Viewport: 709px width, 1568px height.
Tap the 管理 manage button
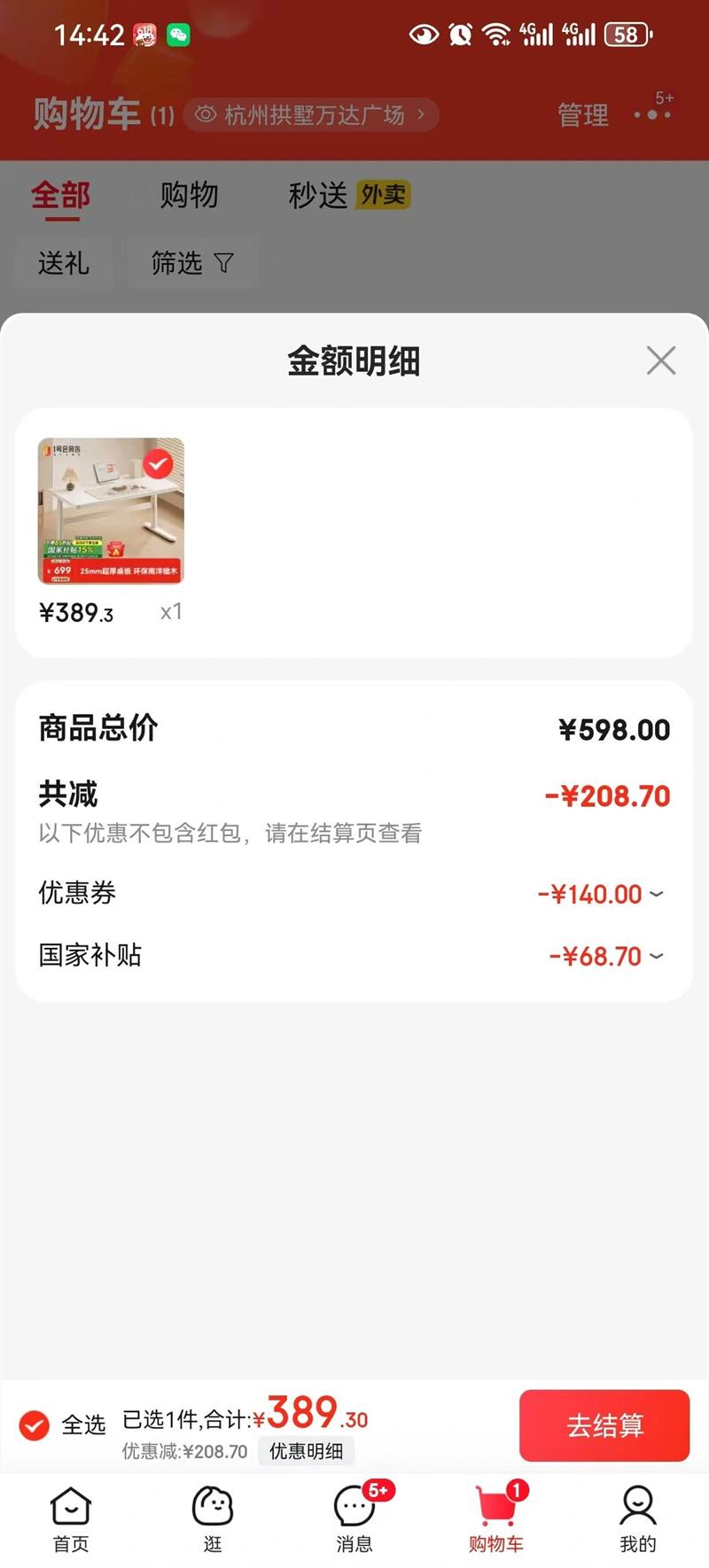click(582, 115)
